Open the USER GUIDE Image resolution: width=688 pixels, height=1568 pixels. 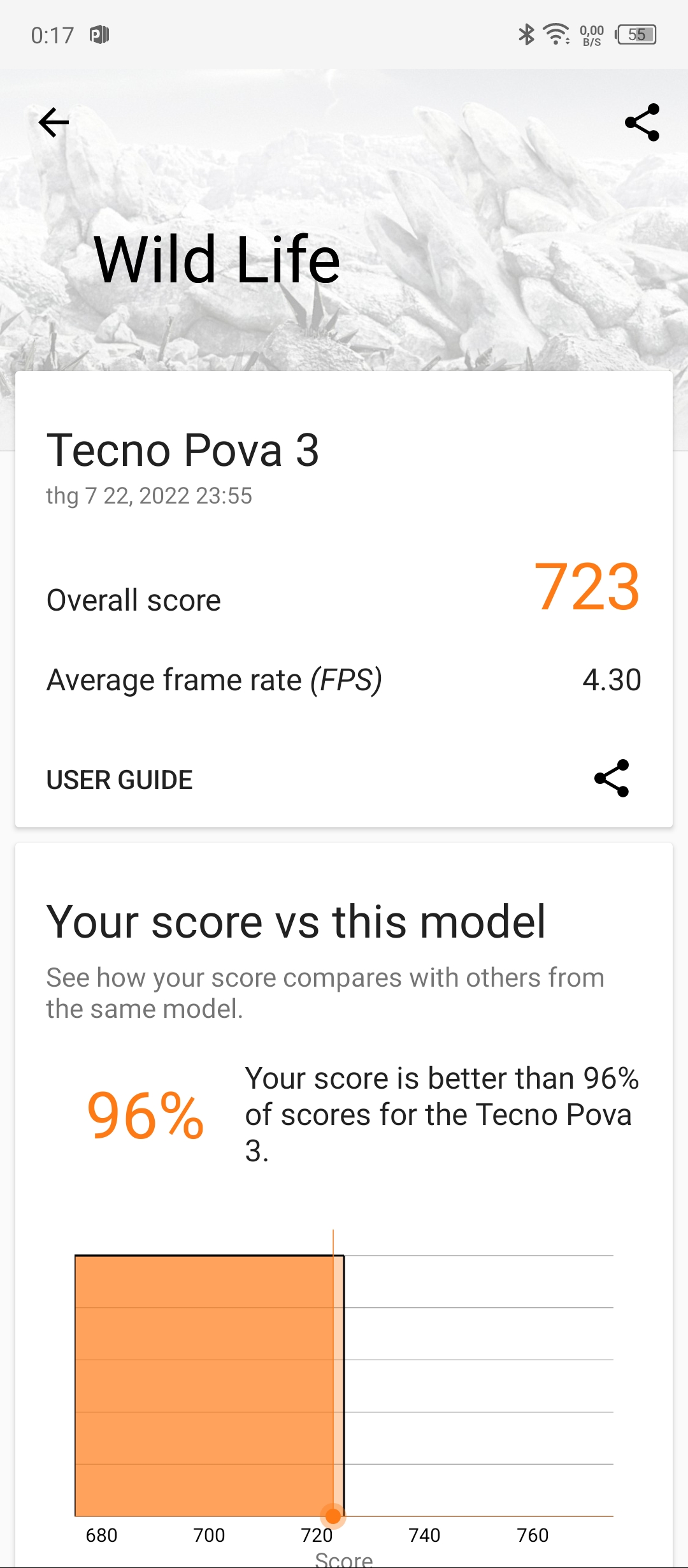point(120,780)
